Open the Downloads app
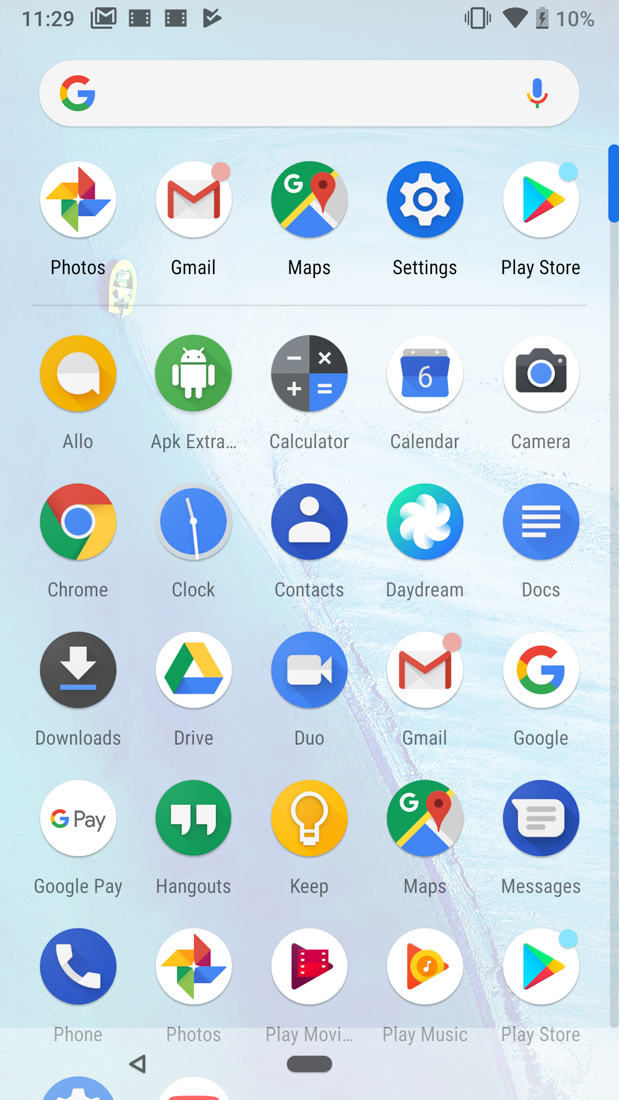The image size is (619, 1100). tap(78, 671)
